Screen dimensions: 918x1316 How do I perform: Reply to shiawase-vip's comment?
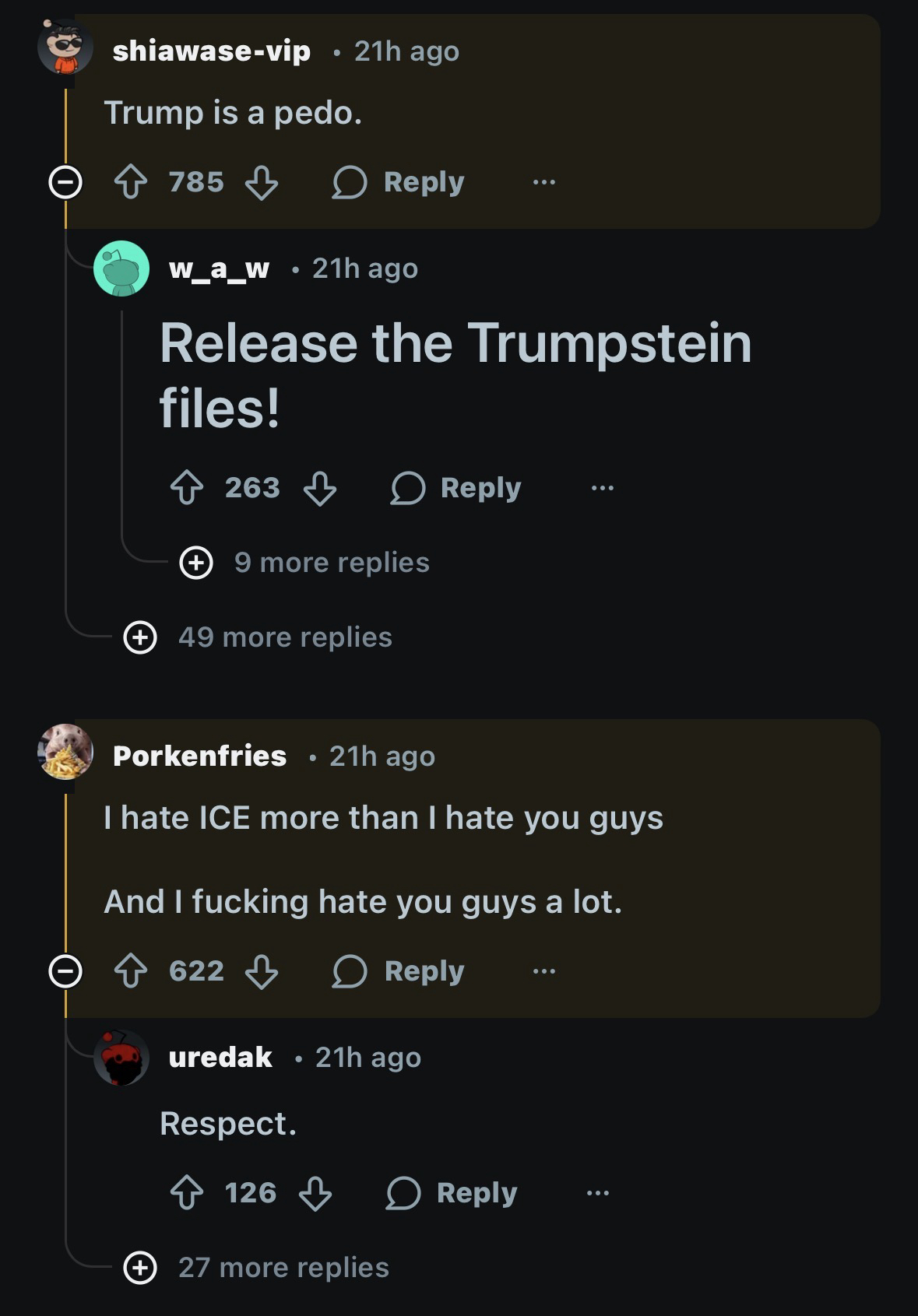point(399,183)
